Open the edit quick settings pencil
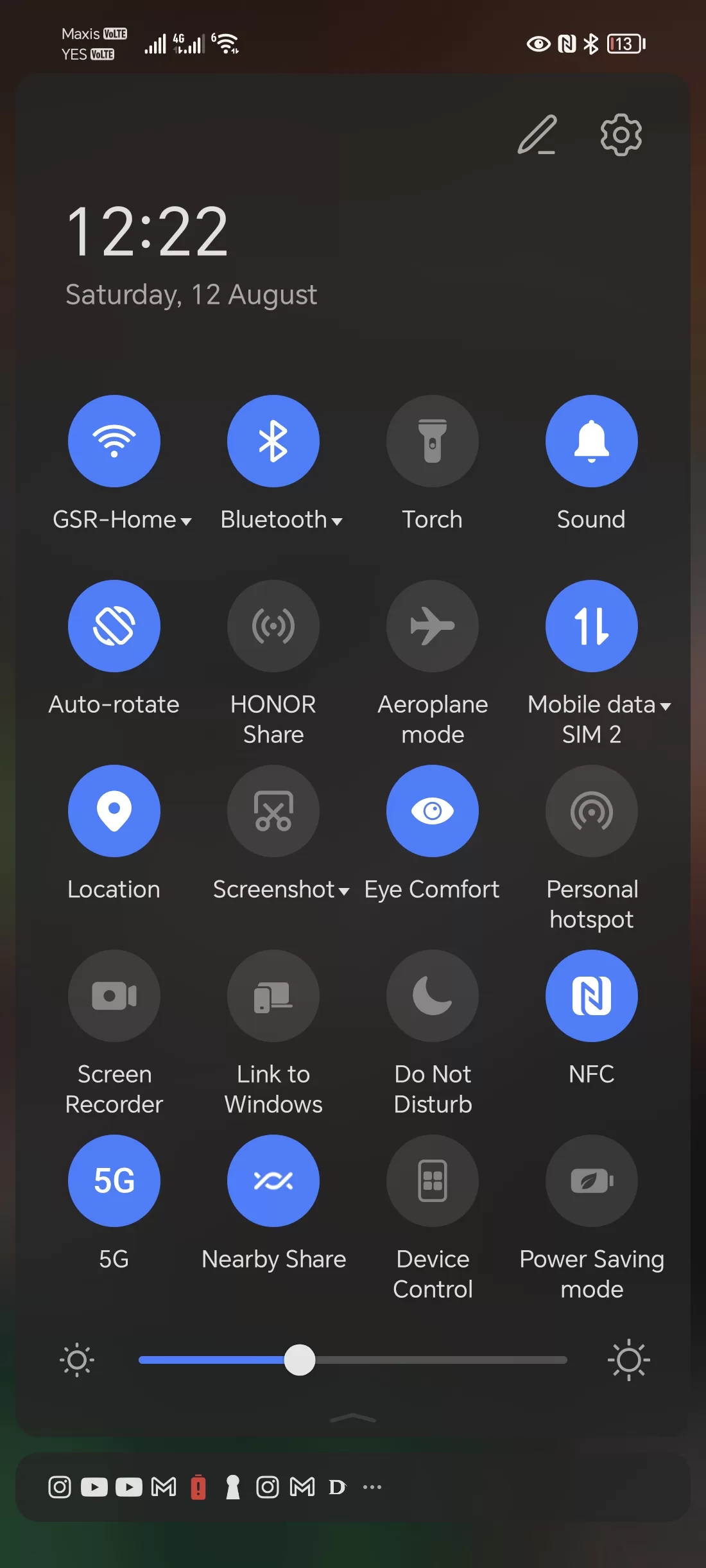Screen dimensions: 706x1568 537,135
